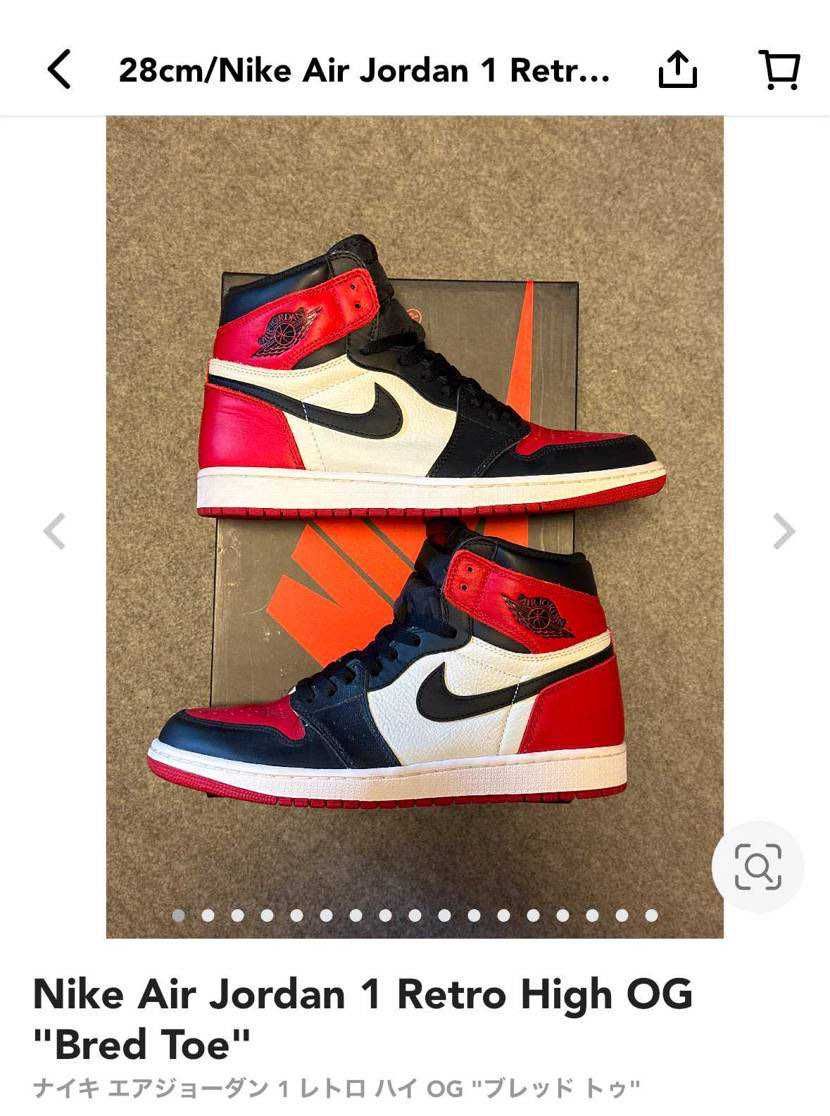Show the previous product photo

(x=54, y=531)
